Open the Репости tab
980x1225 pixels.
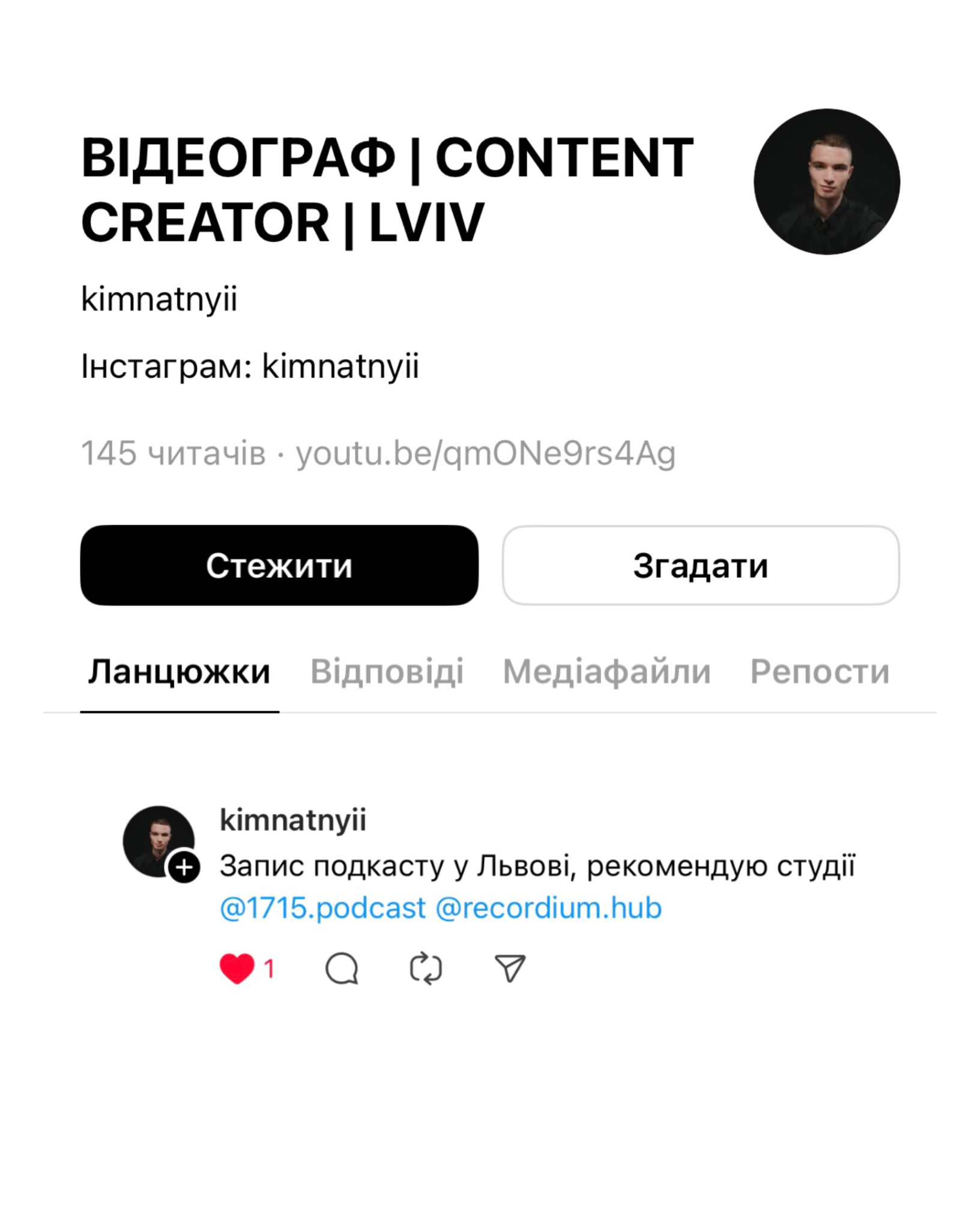pos(820,671)
